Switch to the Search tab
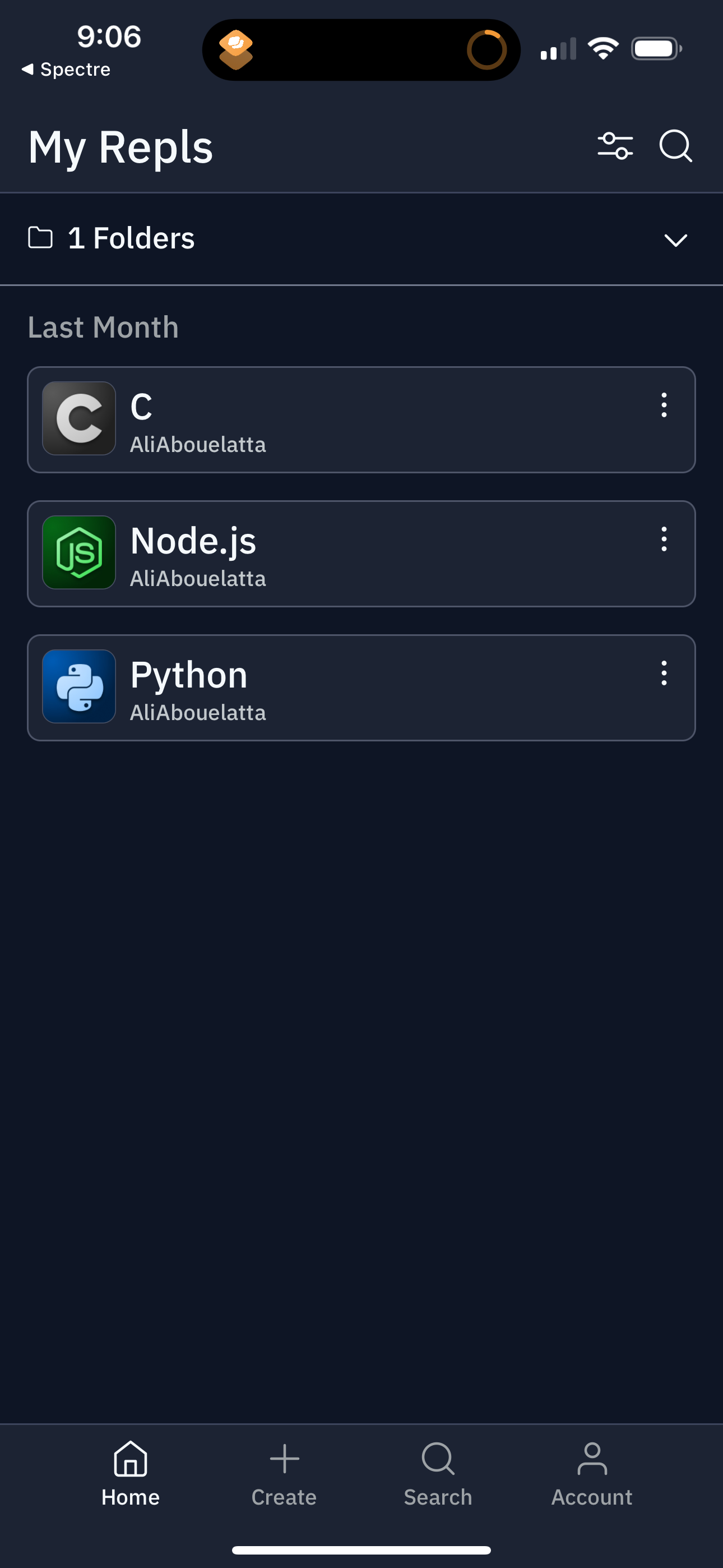The image size is (723, 1568). 438,1473
